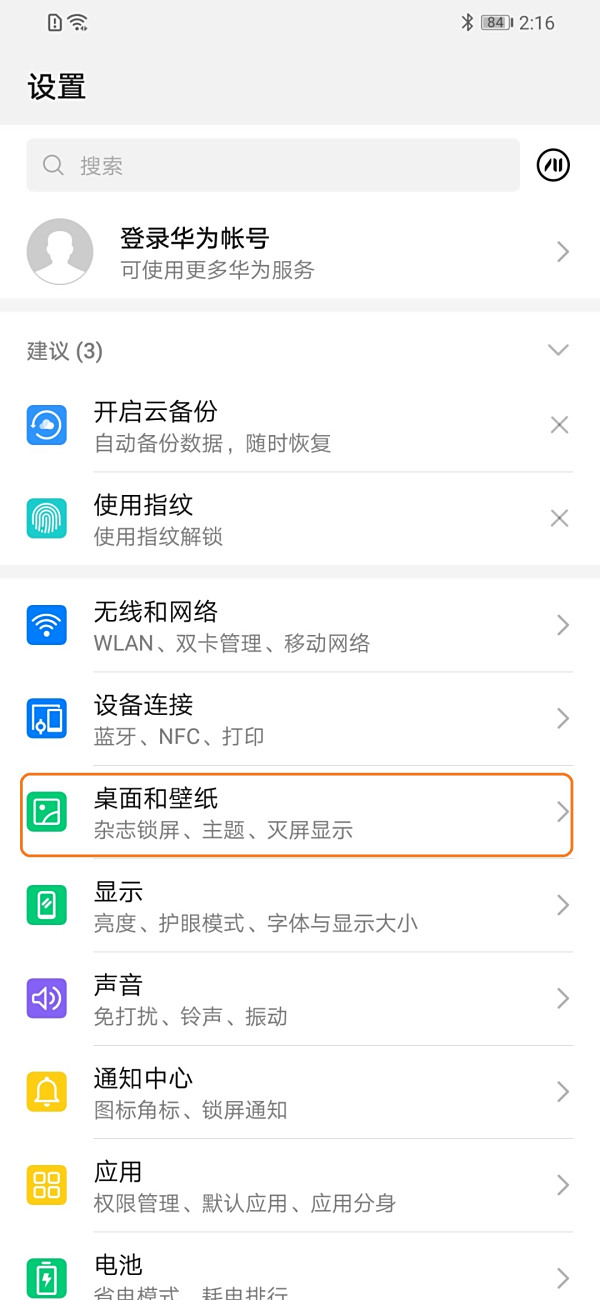The height and width of the screenshot is (1300, 600).
Task: Open 无线和网络 settings
Action: click(300, 625)
